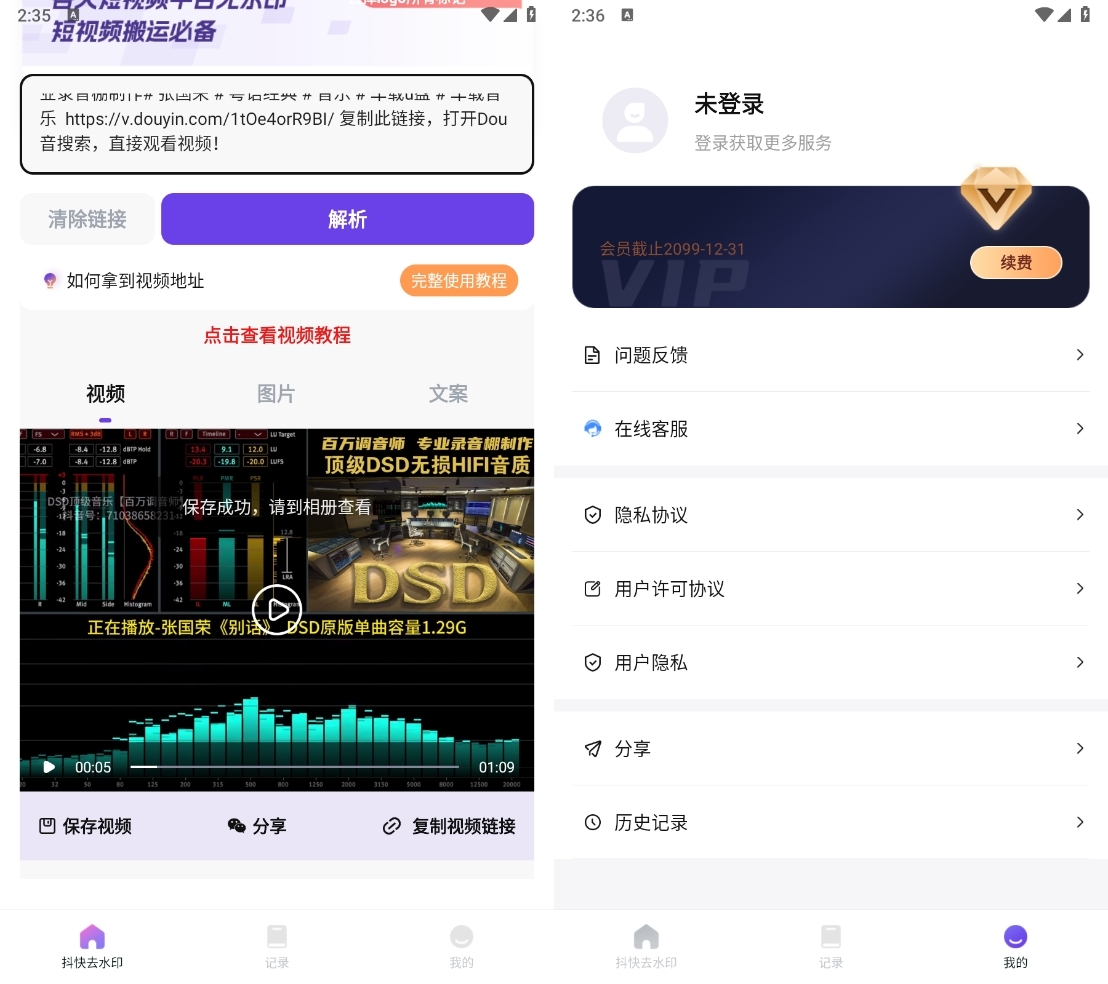Open the 隐私协议 row
1108x984 pixels.
click(830, 515)
